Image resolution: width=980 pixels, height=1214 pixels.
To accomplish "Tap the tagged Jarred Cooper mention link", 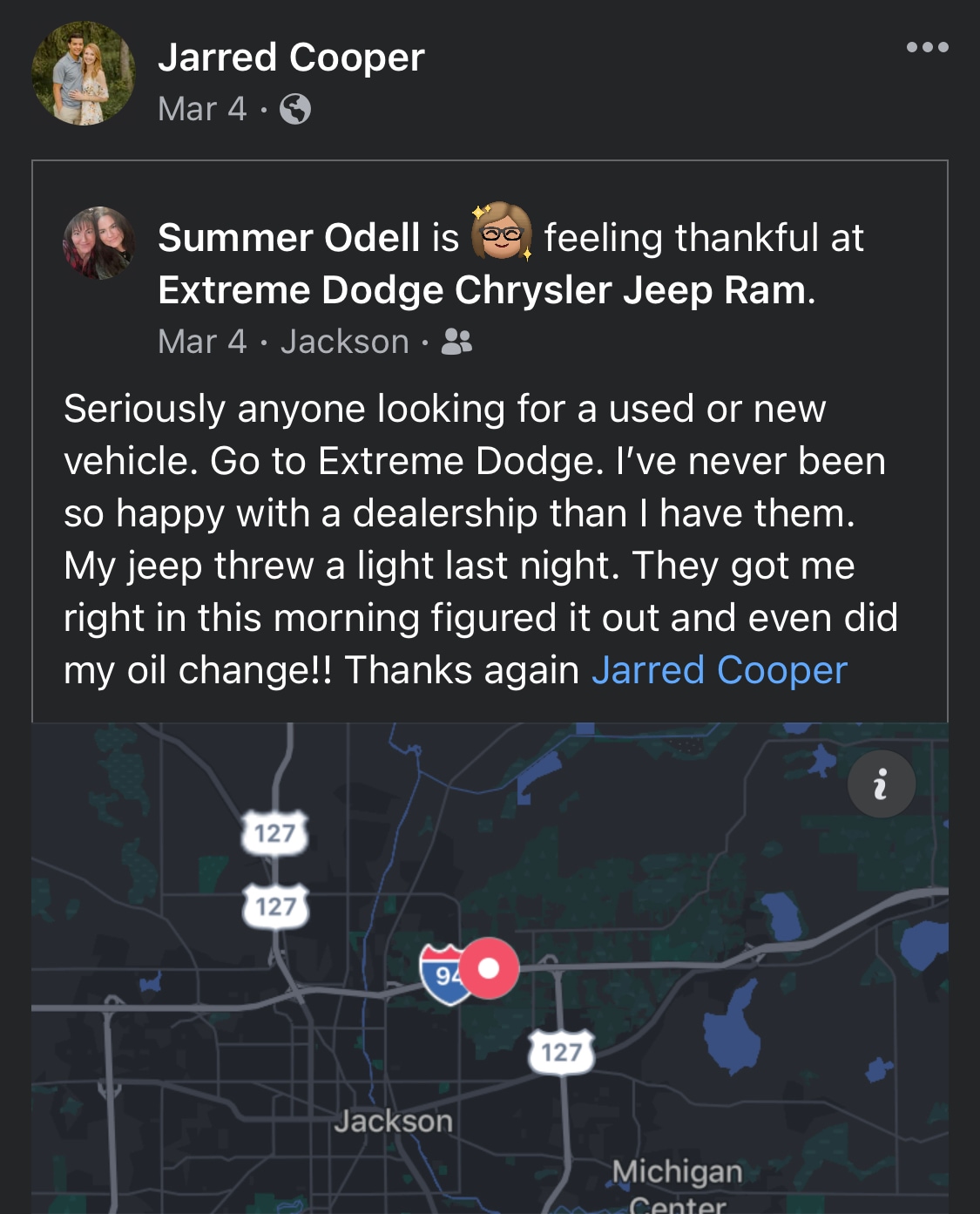I will click(719, 670).
